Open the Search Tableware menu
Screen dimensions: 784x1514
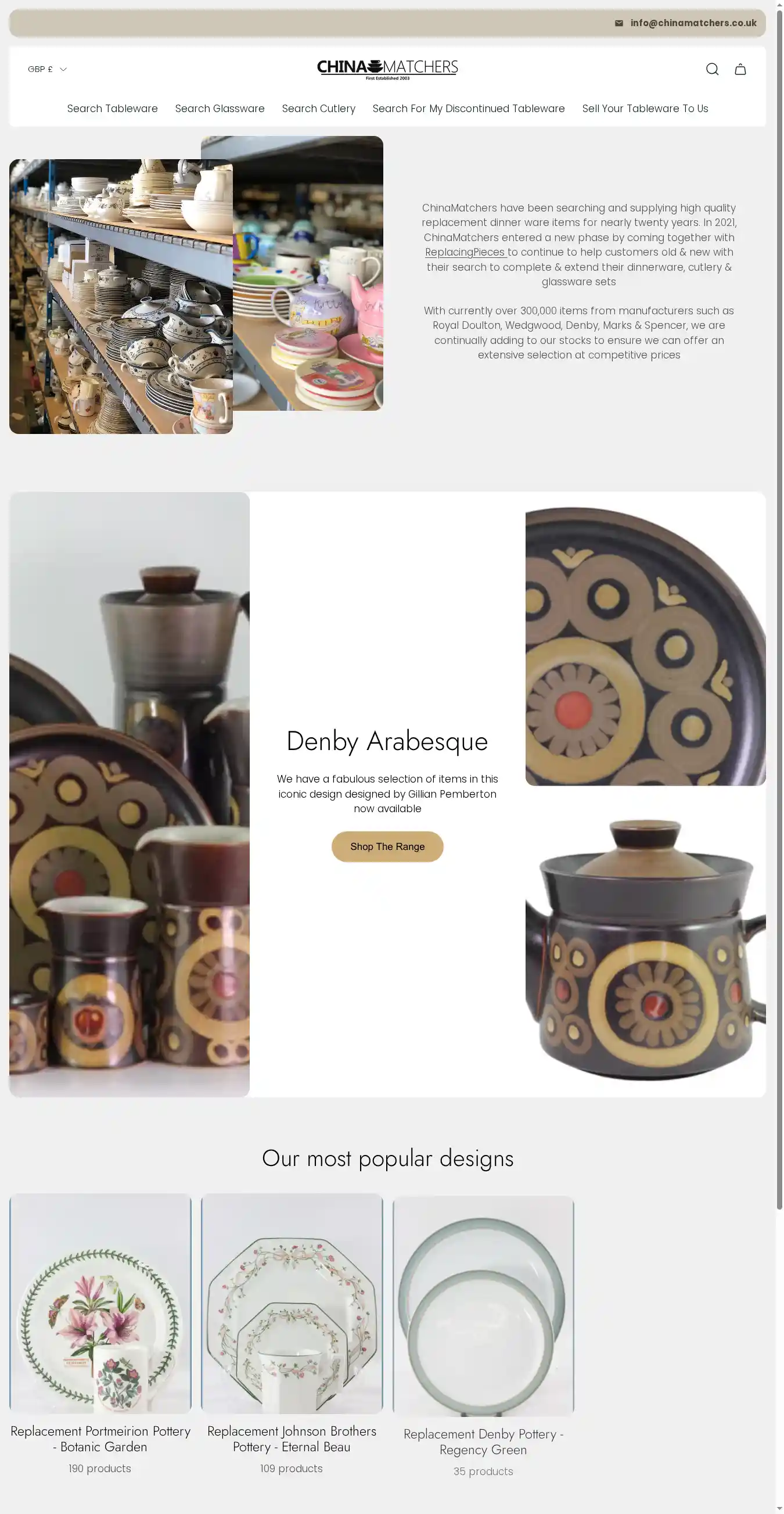point(112,109)
